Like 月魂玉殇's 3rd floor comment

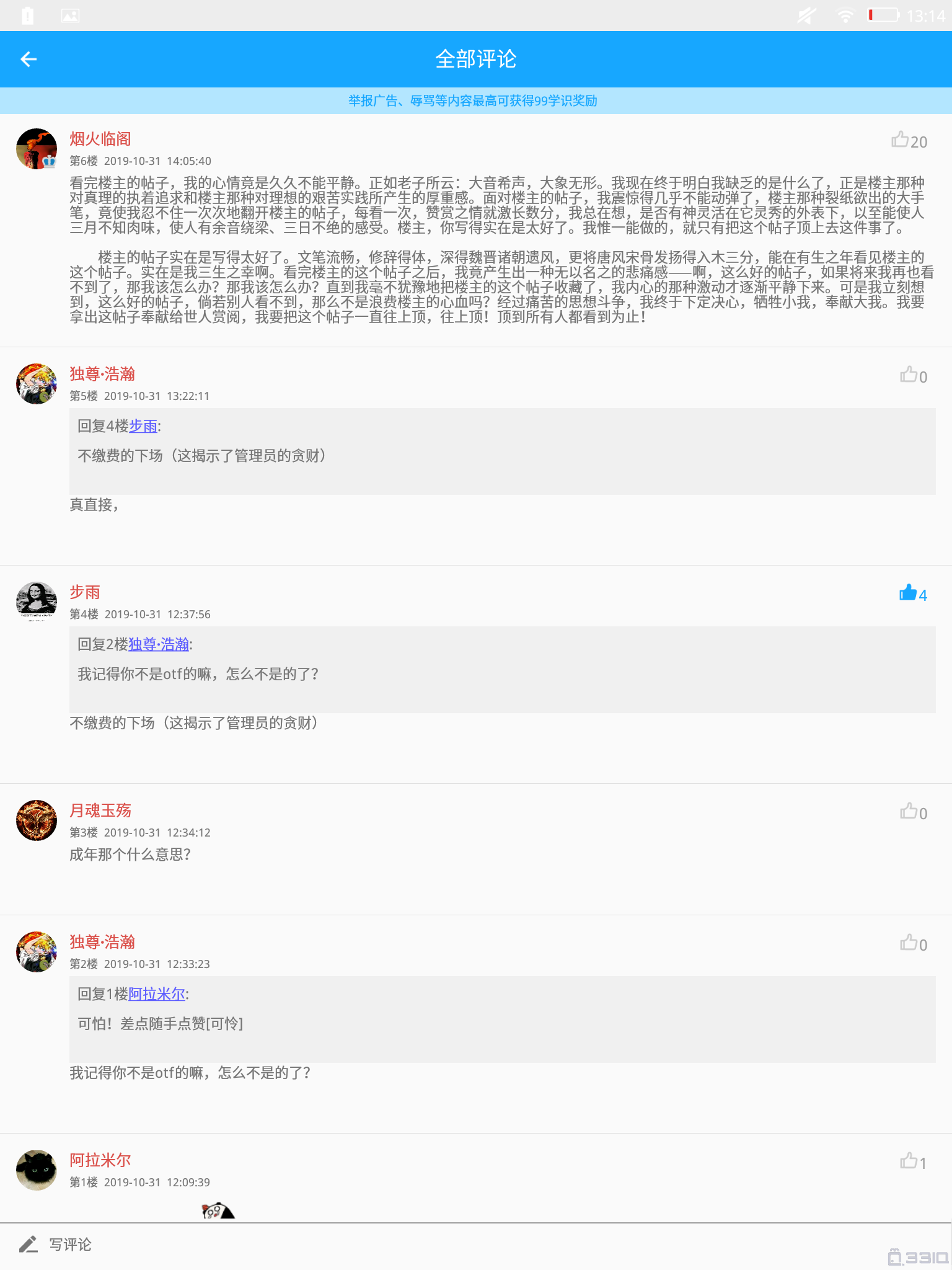pyautogui.click(x=909, y=812)
